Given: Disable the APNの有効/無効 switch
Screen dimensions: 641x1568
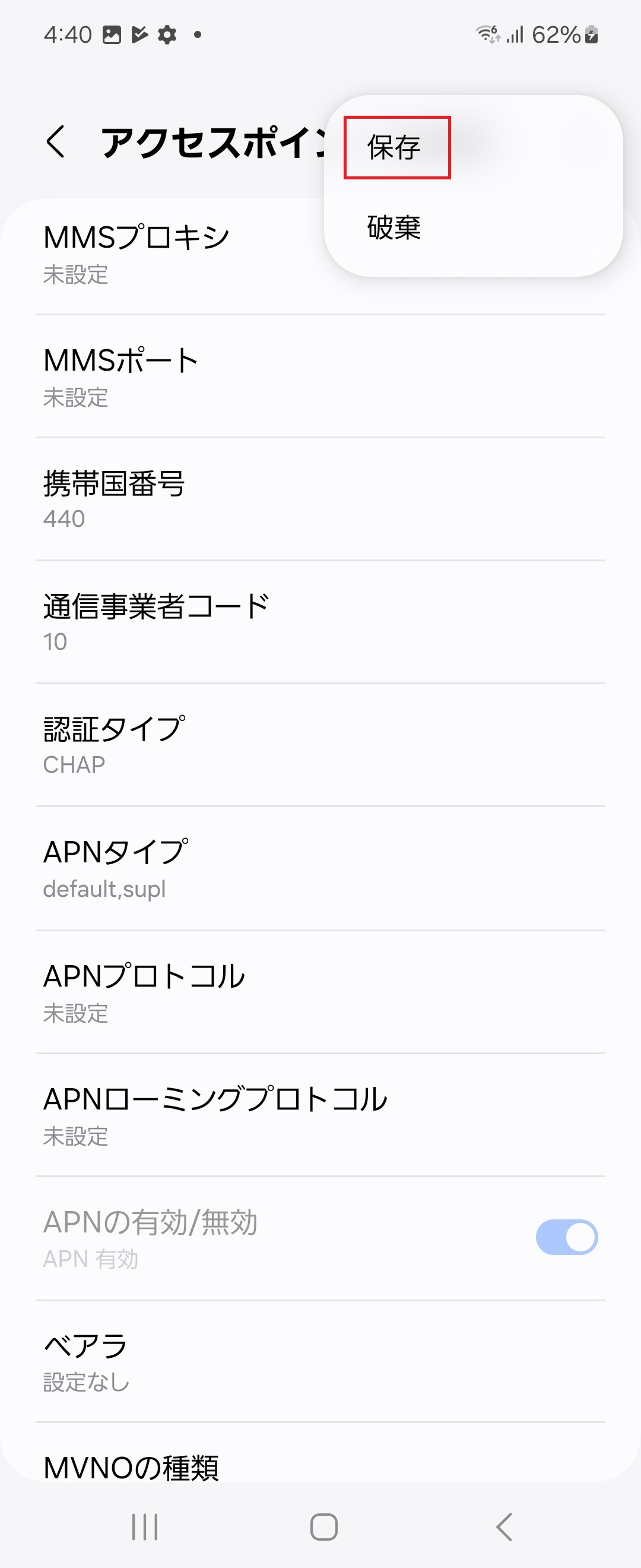Looking at the screenshot, I should click(565, 1235).
